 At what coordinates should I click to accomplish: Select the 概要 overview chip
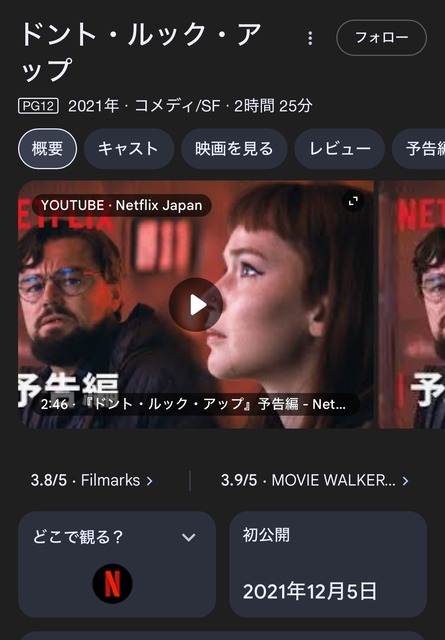[x=47, y=149]
